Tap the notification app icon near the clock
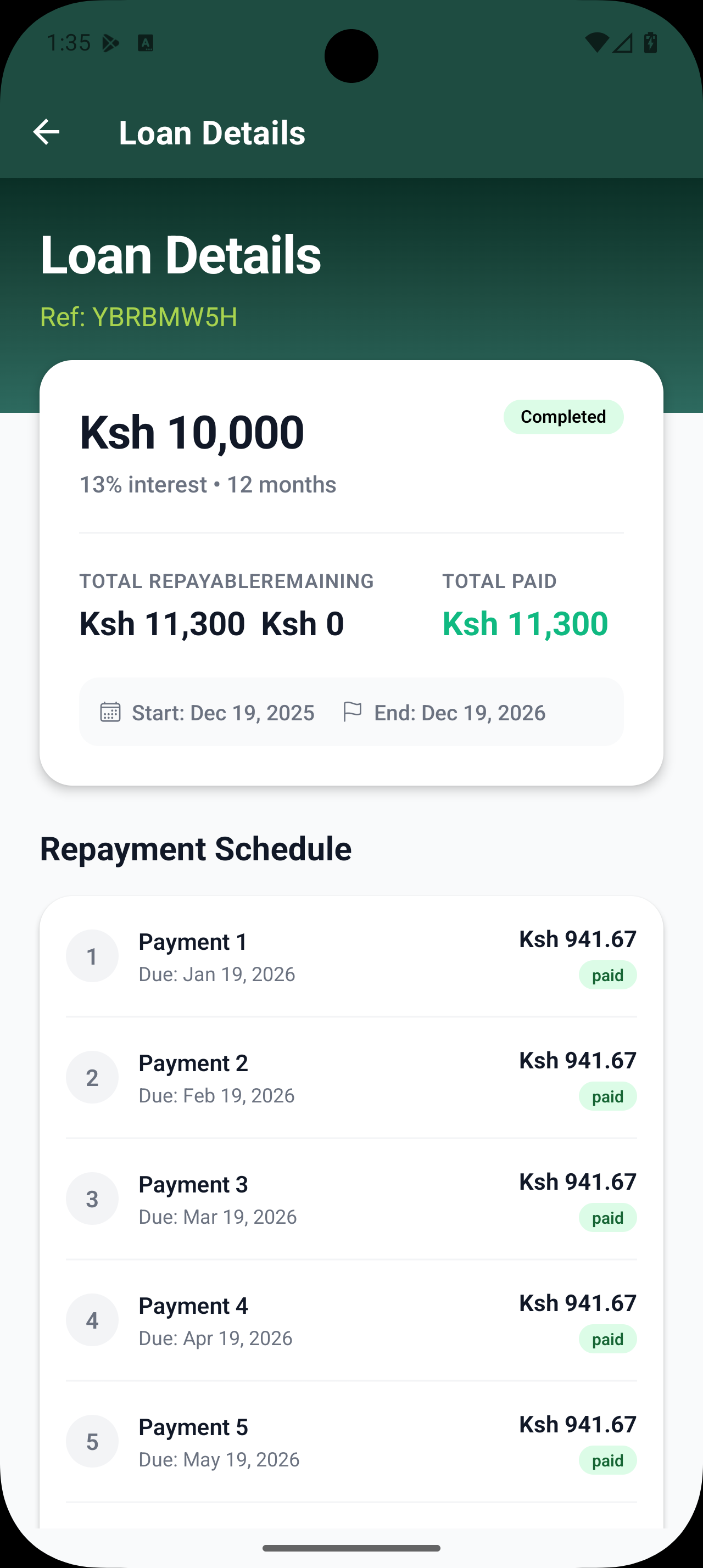703x1568 pixels. (146, 43)
